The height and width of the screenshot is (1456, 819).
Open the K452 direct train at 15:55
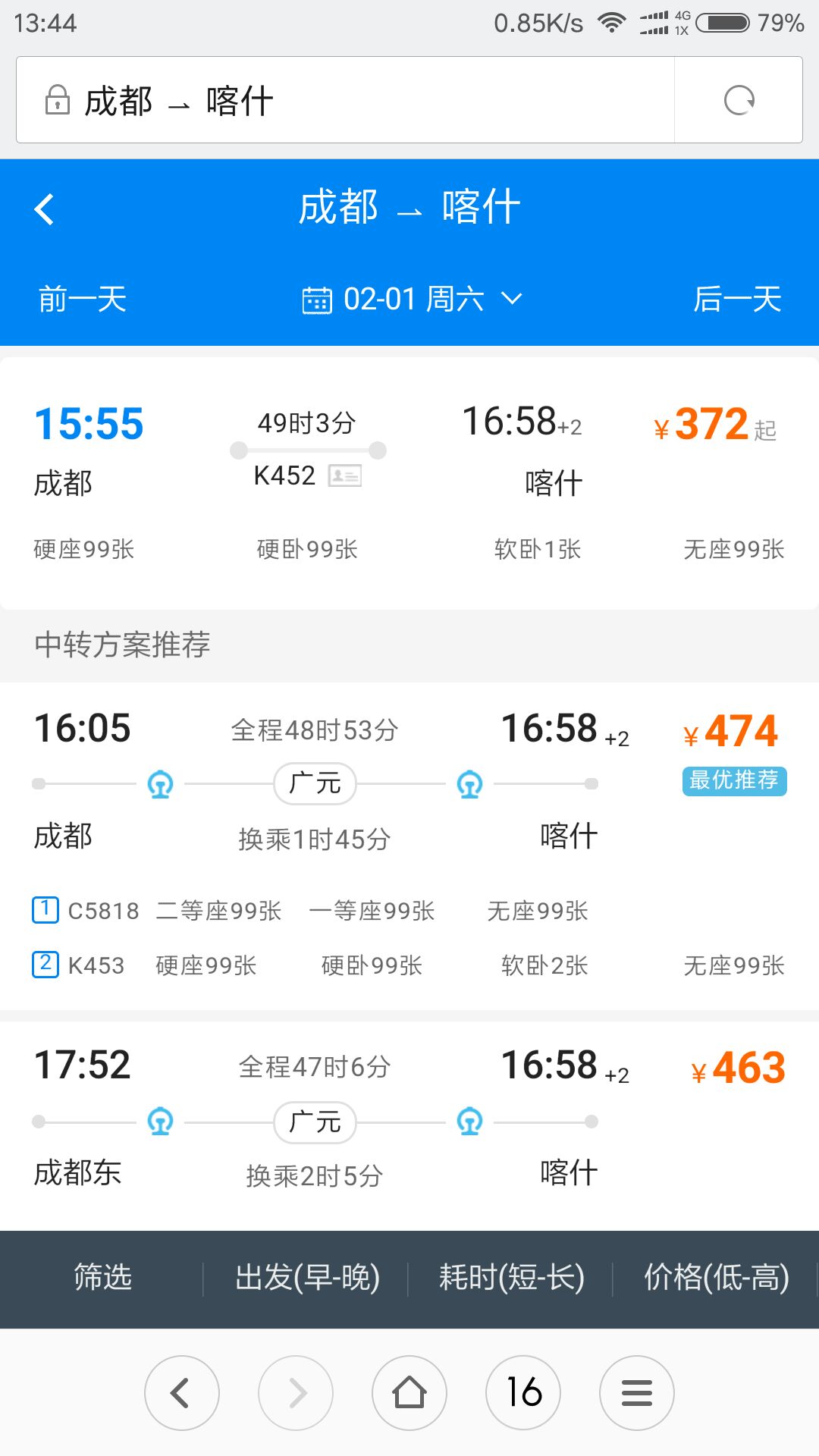click(x=409, y=482)
